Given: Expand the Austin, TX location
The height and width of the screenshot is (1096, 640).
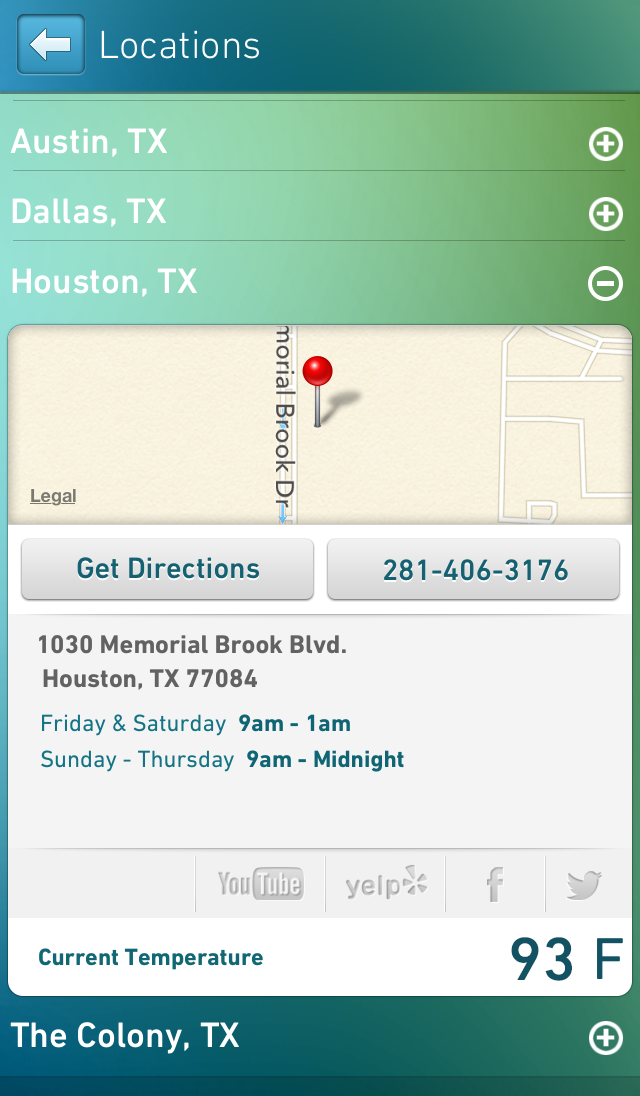Looking at the screenshot, I should tap(605, 145).
